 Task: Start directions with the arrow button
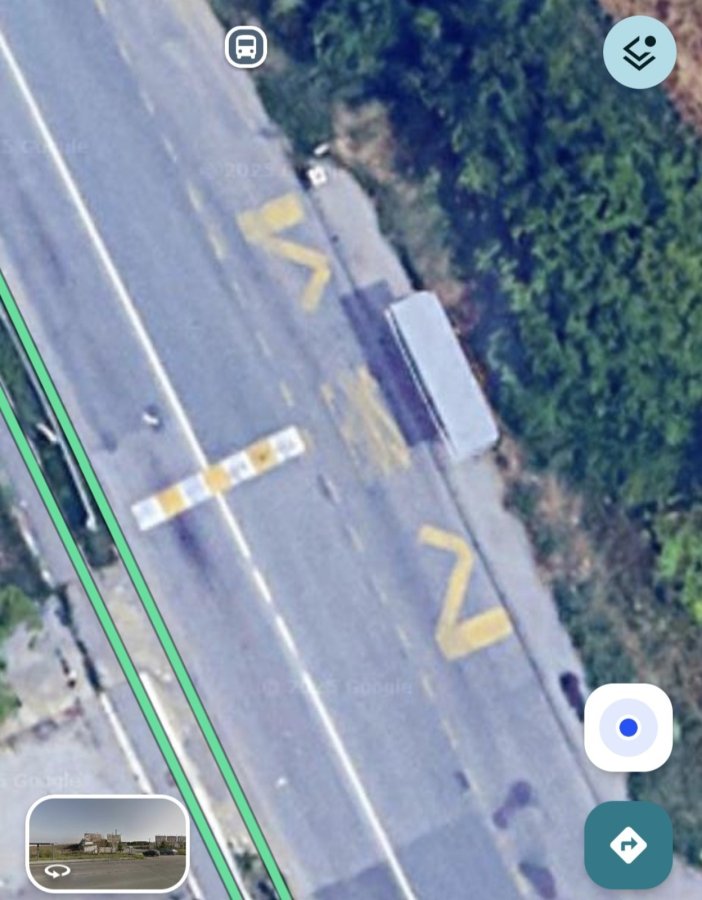tap(628, 845)
